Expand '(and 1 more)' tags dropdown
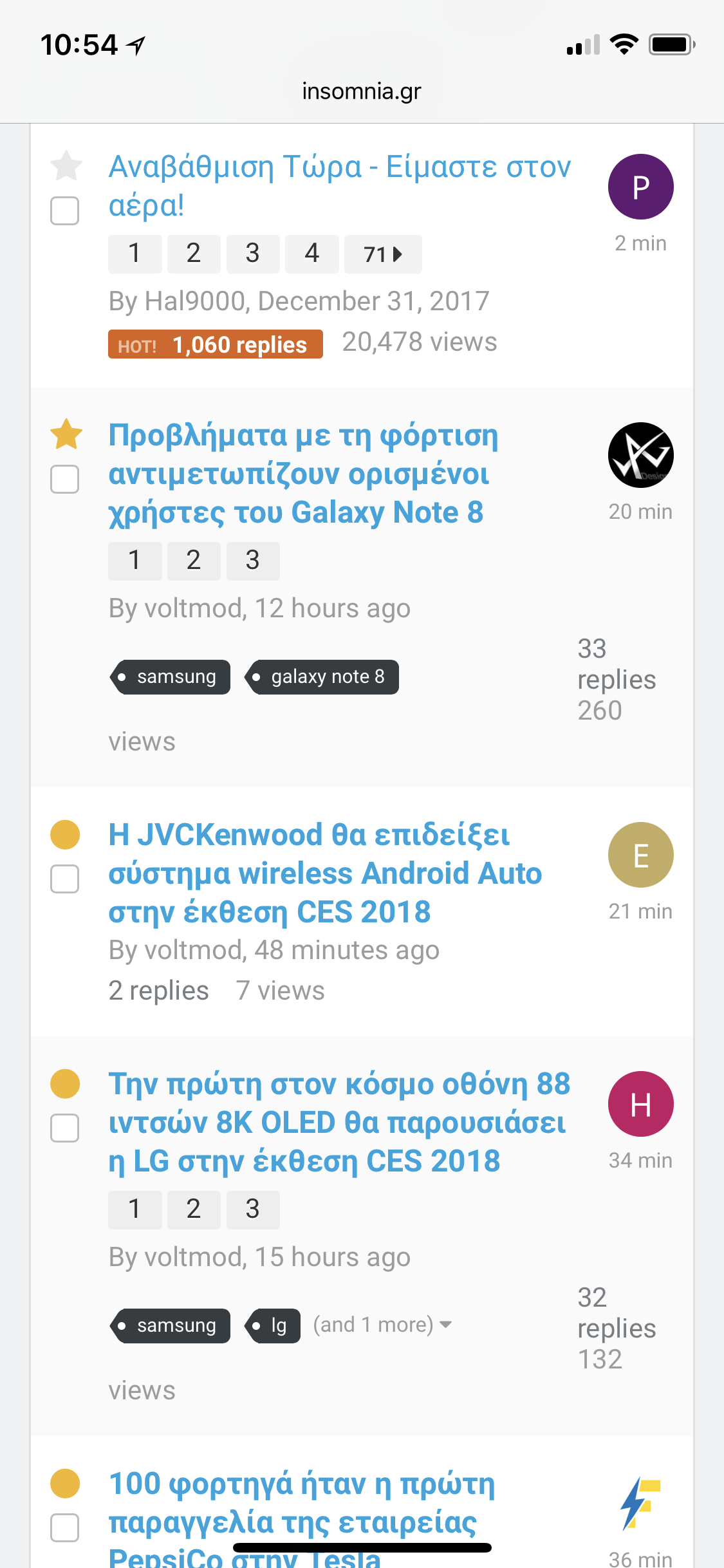Image resolution: width=724 pixels, height=1568 pixels. 382,1325
